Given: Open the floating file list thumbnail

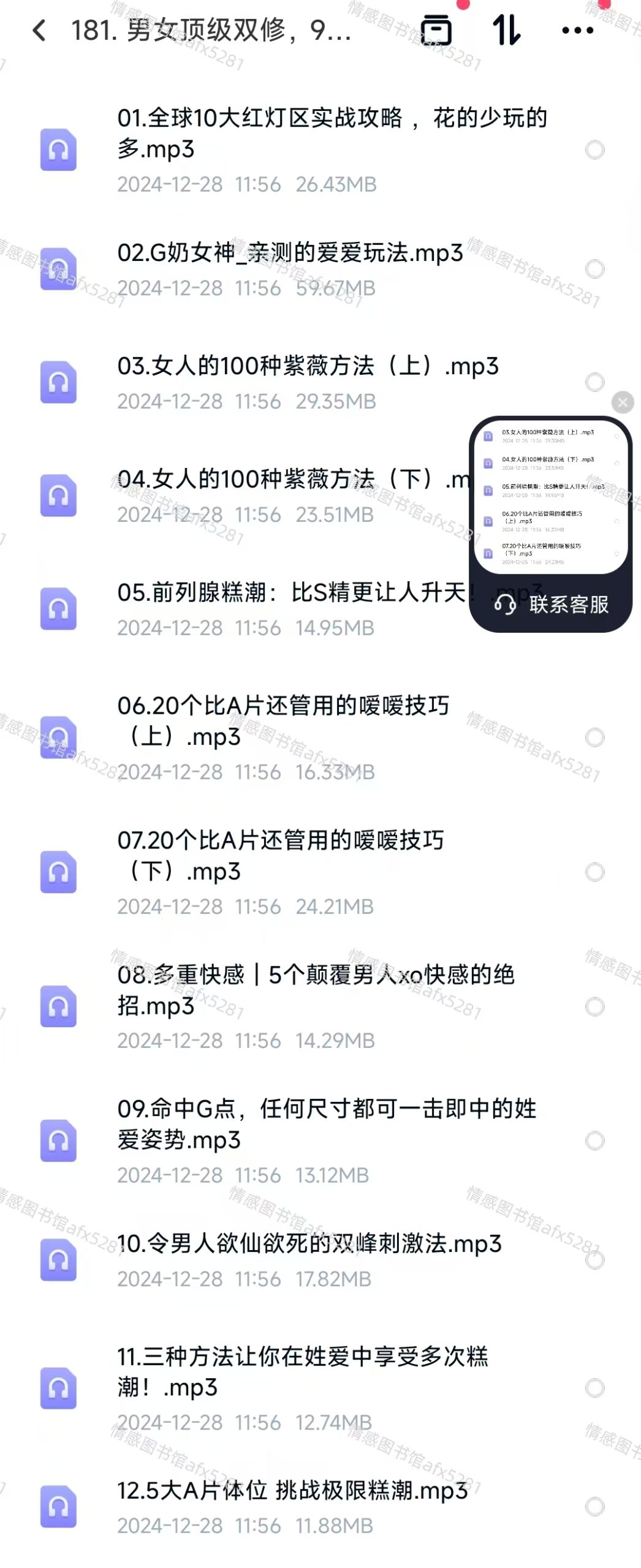Looking at the screenshot, I should [x=551, y=496].
